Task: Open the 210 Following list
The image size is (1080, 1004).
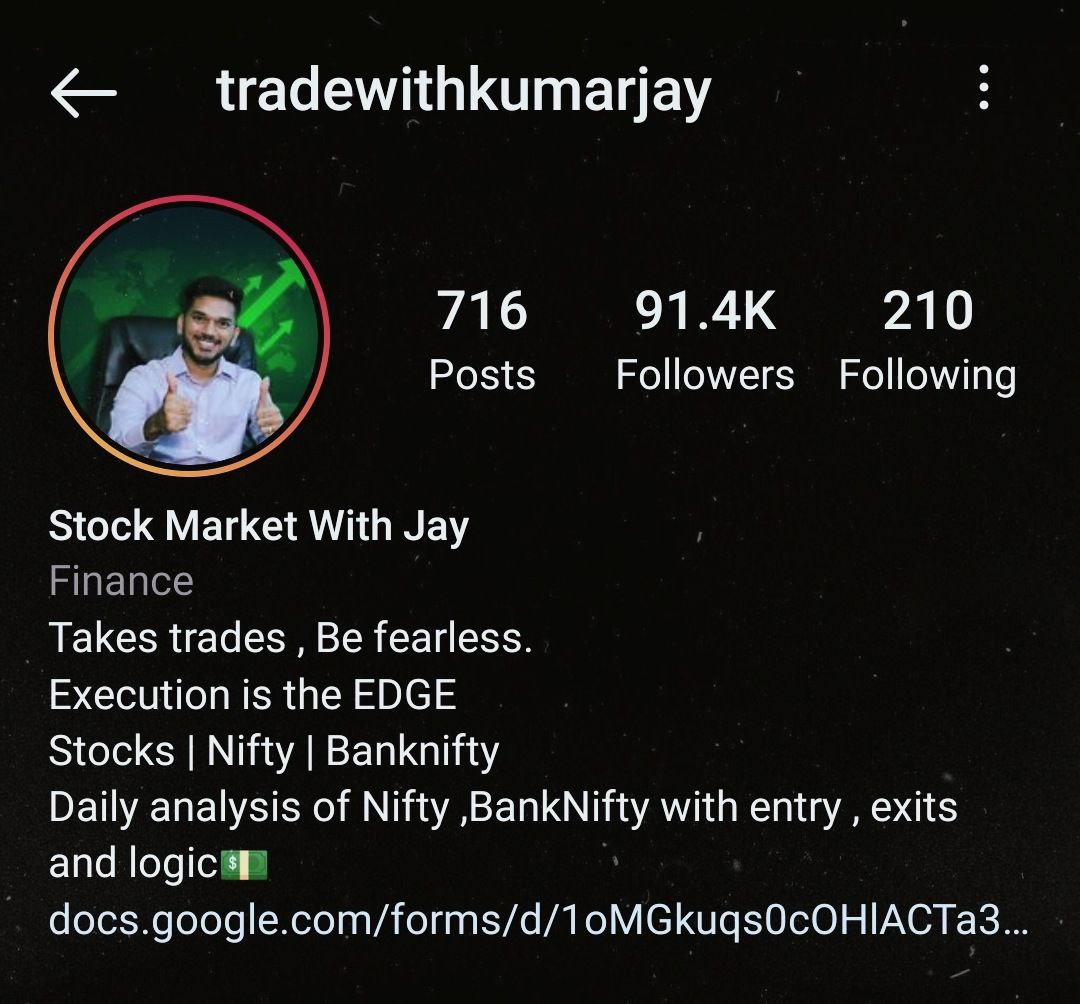Action: [x=927, y=340]
